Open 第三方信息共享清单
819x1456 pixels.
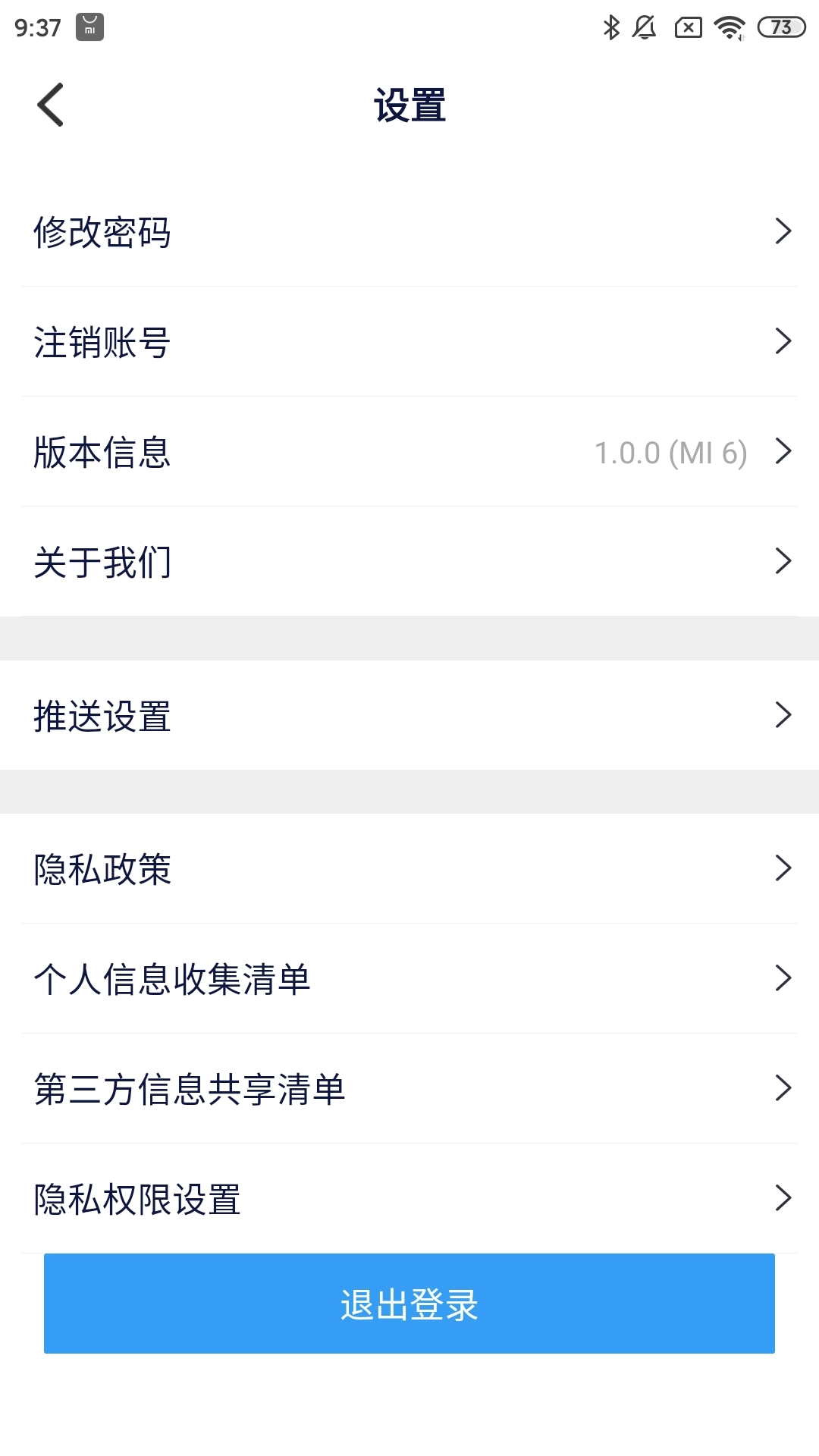[409, 1088]
